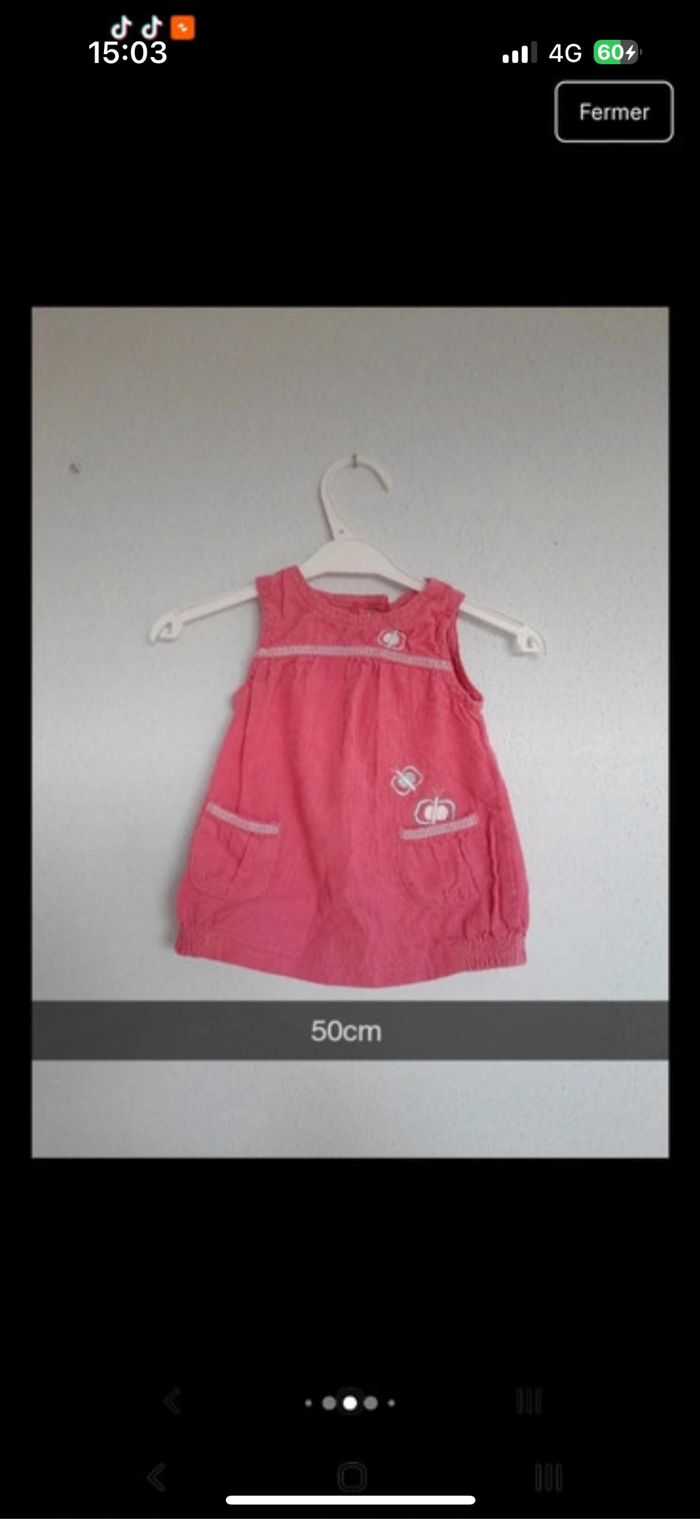Tap the photo page indicator dots
700x1519 pixels.
tap(350, 1402)
